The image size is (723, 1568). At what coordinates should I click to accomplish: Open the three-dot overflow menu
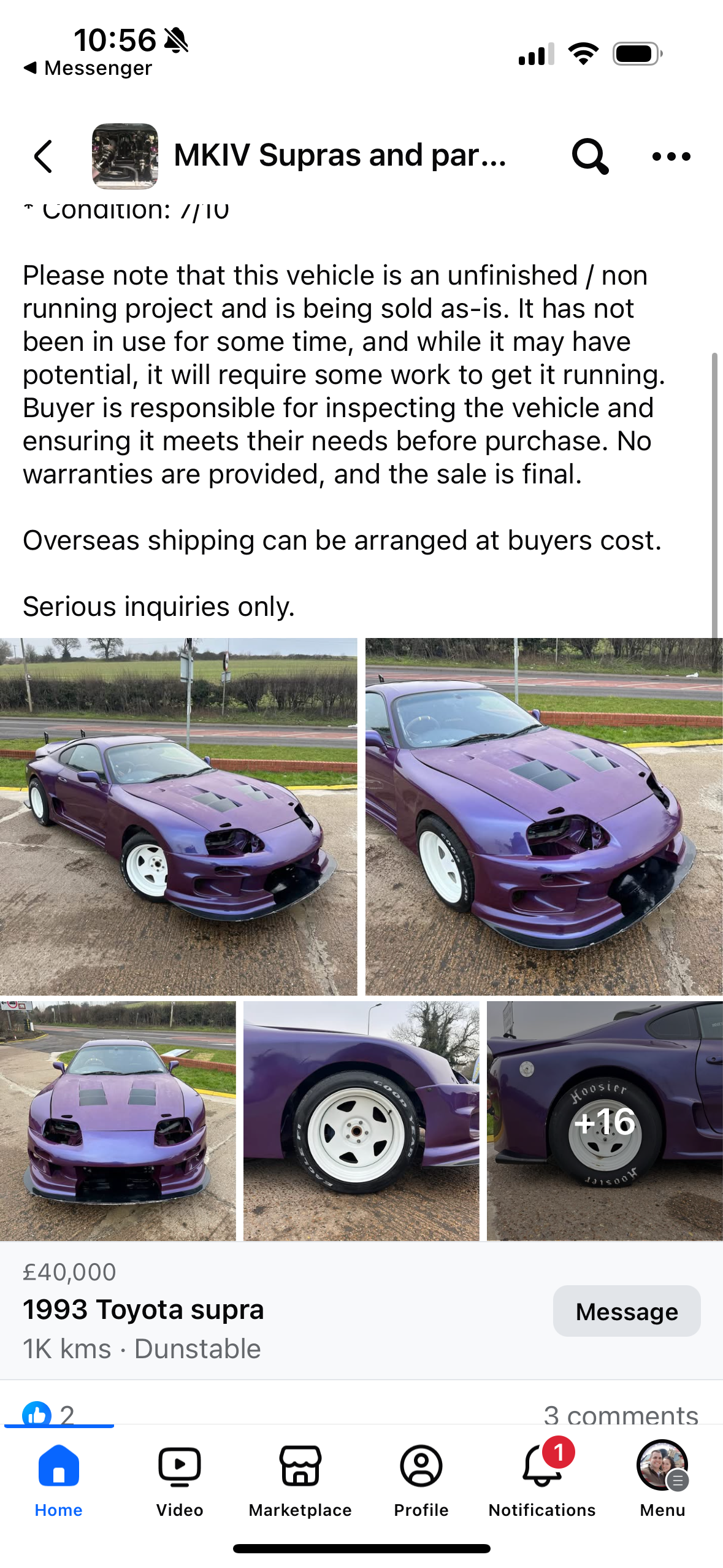coord(671,156)
